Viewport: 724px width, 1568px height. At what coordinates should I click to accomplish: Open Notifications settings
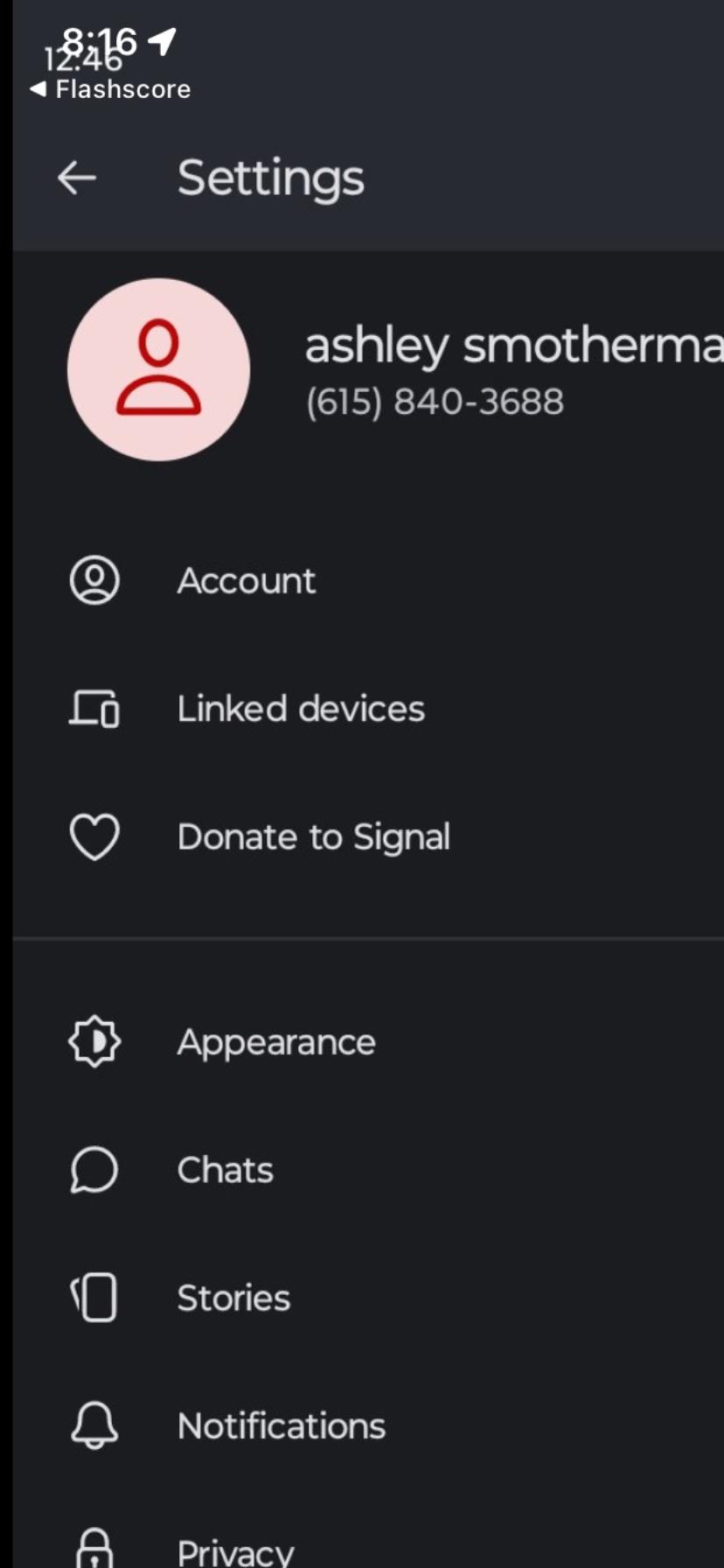[x=368, y=1426]
